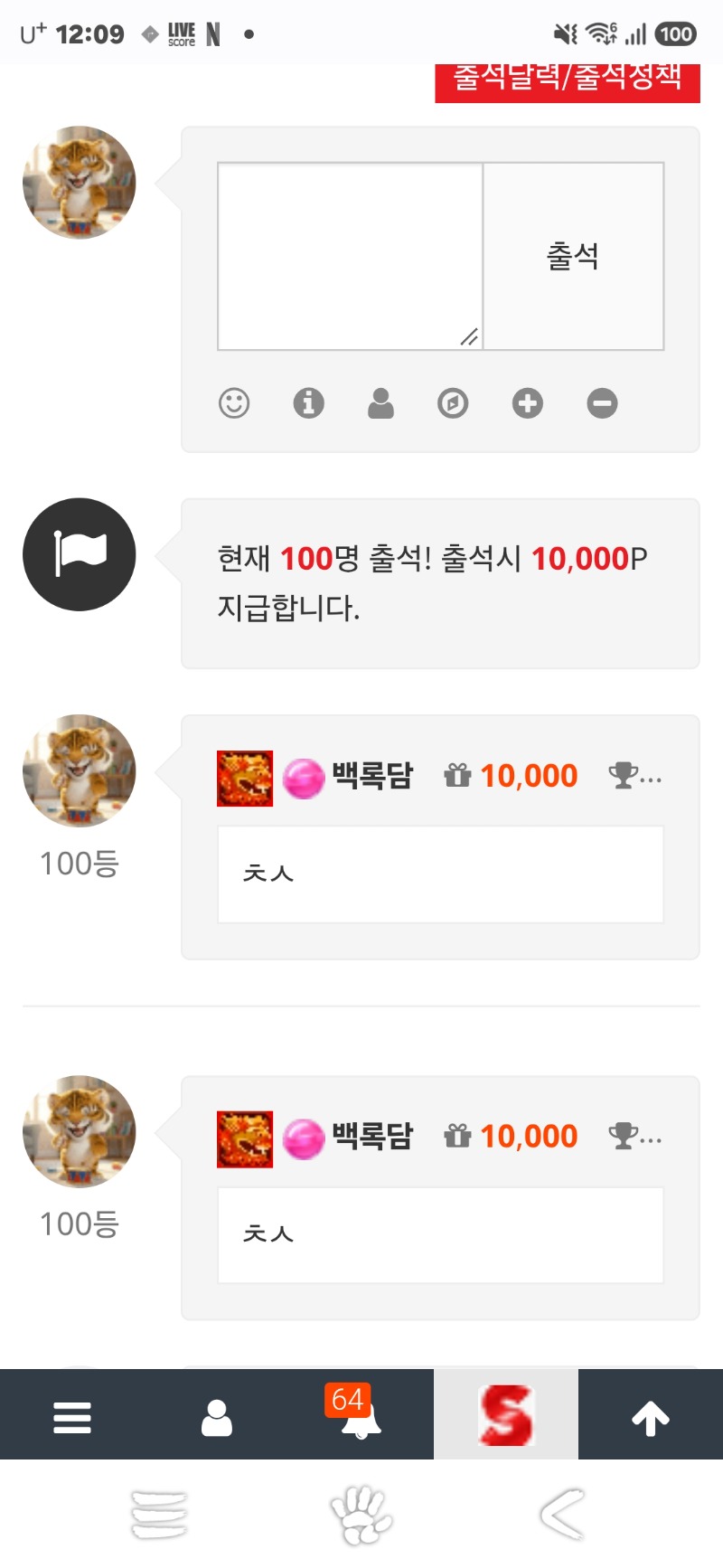Viewport: 723px width, 1568px height.
Task: Tap the compass icon under the text box
Action: pos(453,402)
